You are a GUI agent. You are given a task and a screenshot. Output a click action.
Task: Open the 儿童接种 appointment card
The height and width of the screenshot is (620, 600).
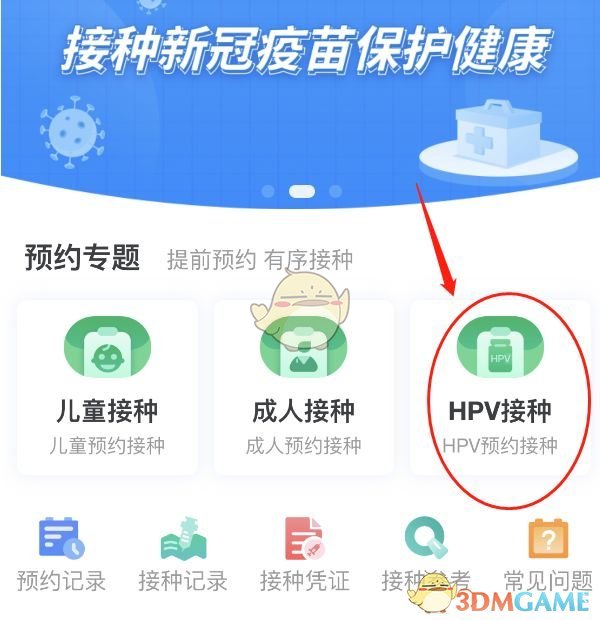(x=106, y=388)
